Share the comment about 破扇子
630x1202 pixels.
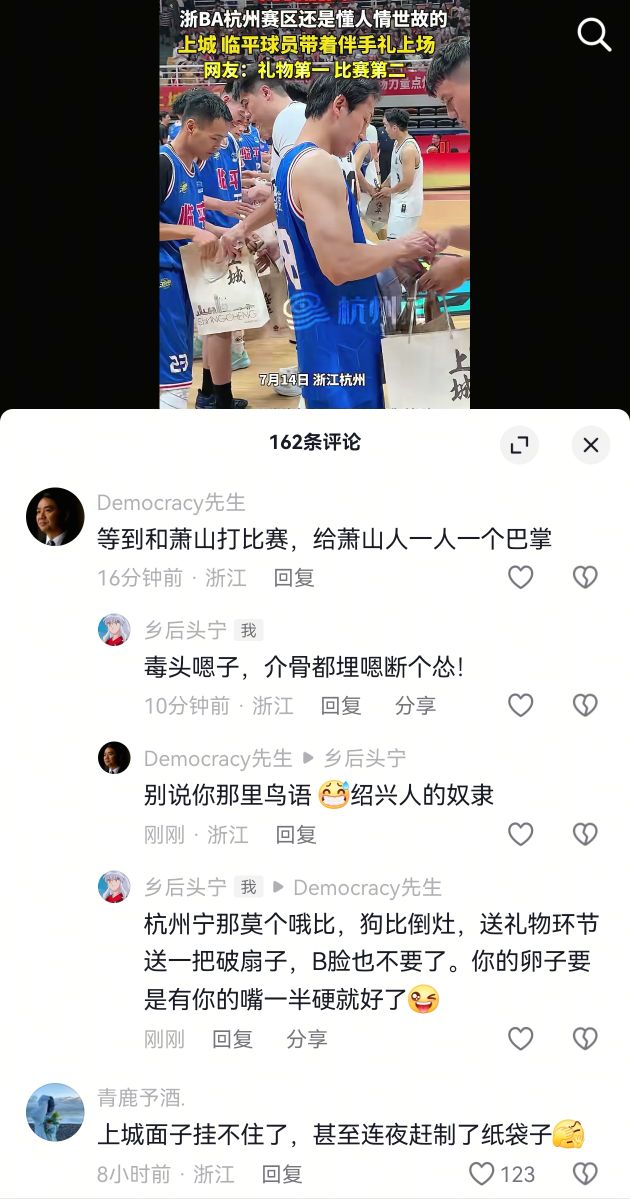tap(306, 1039)
